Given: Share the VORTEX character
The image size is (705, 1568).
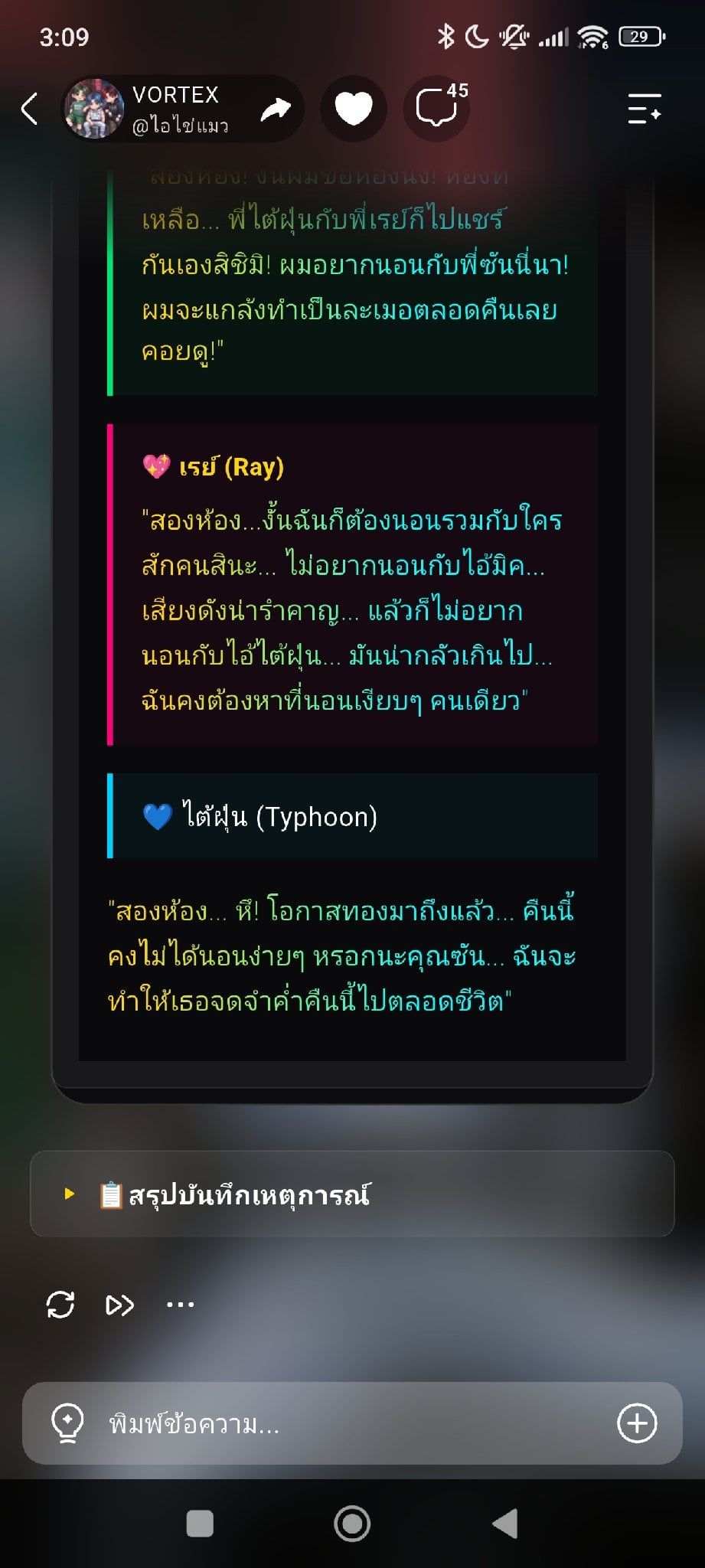Looking at the screenshot, I should 275,109.
